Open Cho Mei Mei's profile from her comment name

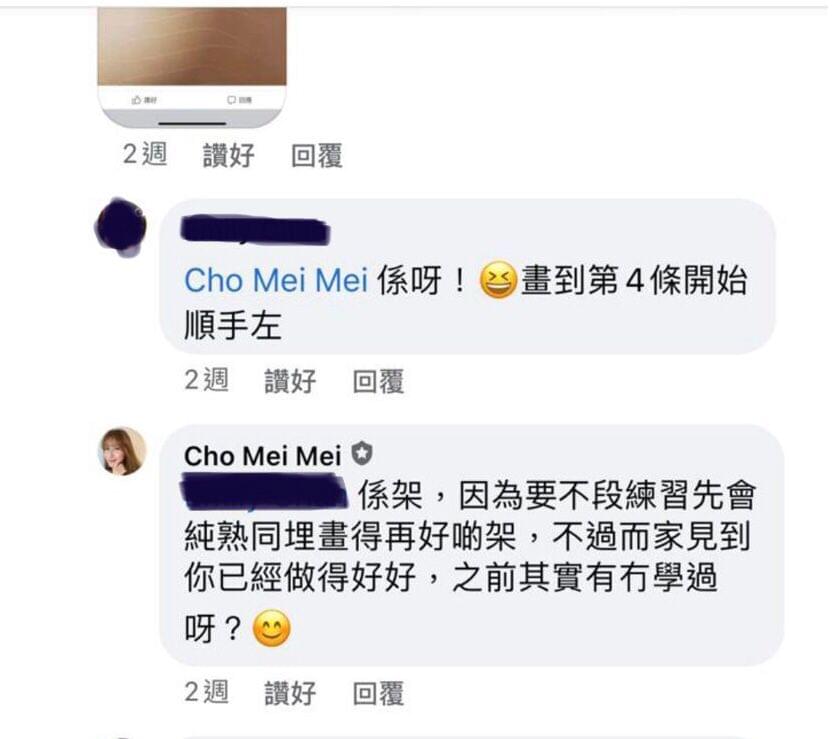click(x=262, y=457)
